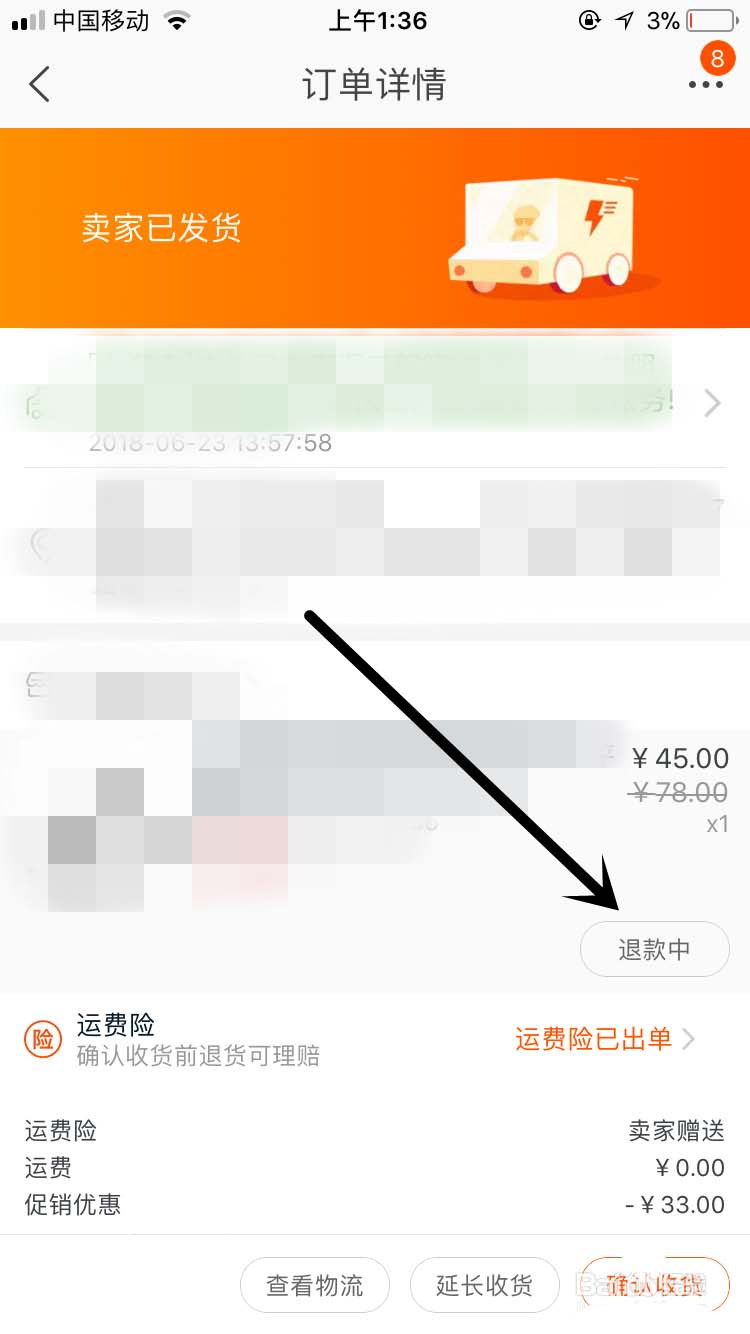Screen dimensions: 750x1334
Task: Open 运费险已出单 insurance details
Action: coord(604,1039)
